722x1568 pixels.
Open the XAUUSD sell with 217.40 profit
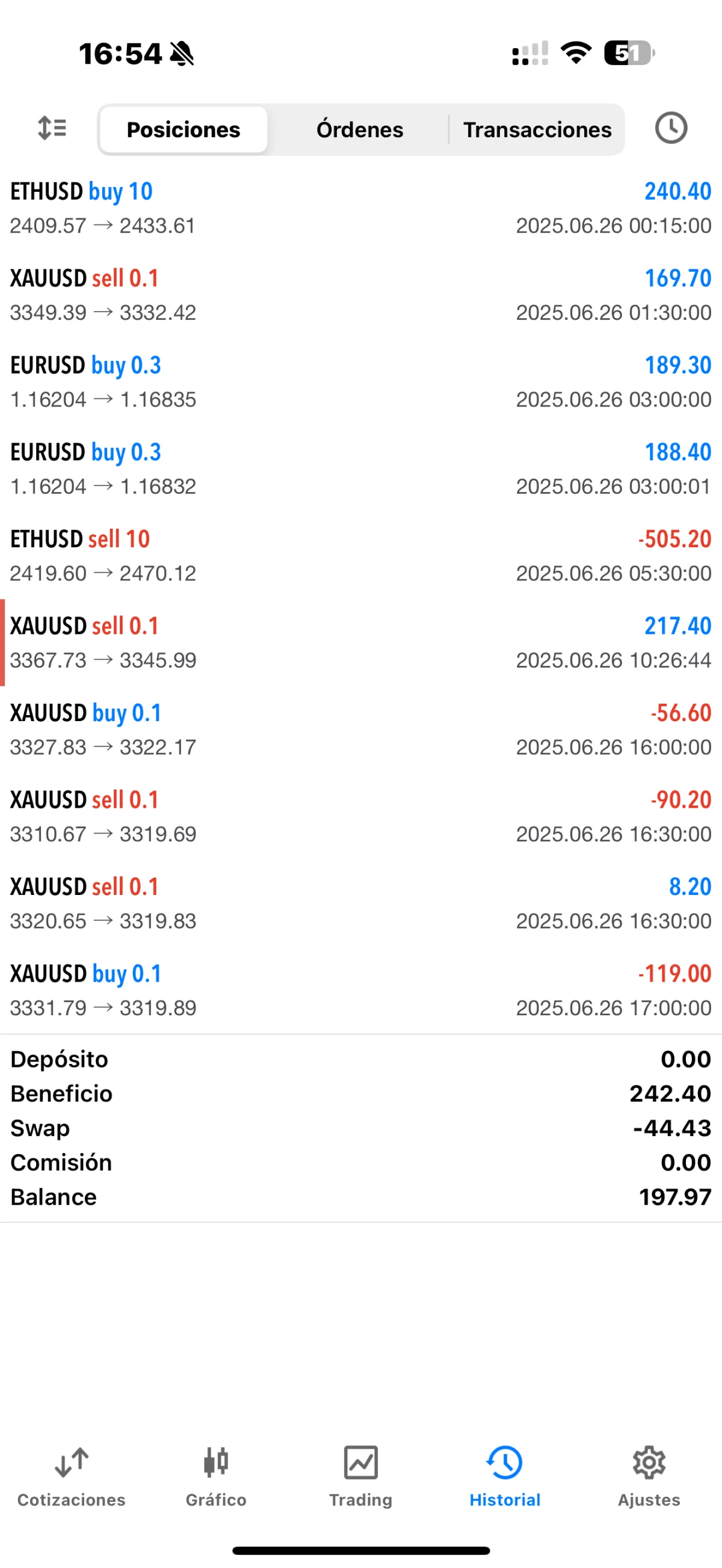361,643
